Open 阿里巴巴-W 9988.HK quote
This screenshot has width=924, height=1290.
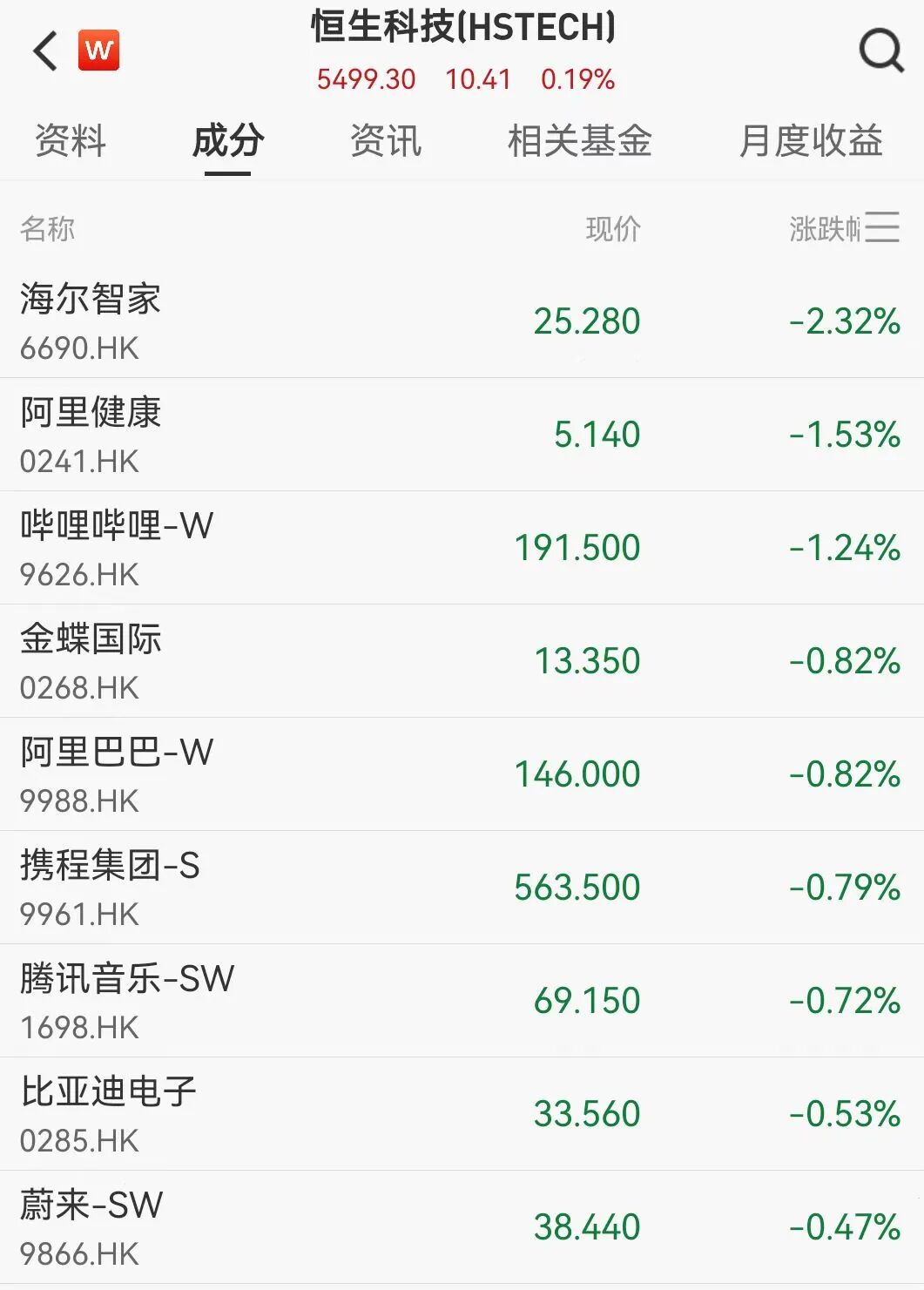coord(462,774)
